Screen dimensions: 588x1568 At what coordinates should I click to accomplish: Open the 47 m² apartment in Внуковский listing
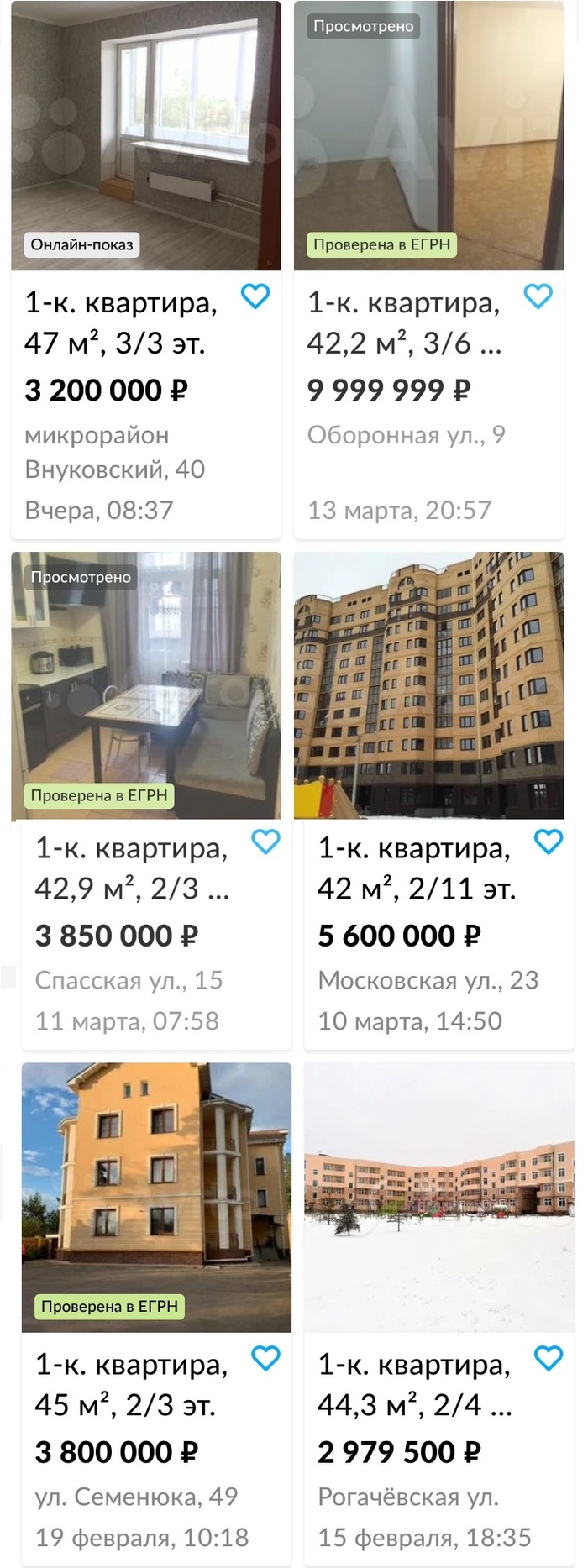(x=121, y=323)
